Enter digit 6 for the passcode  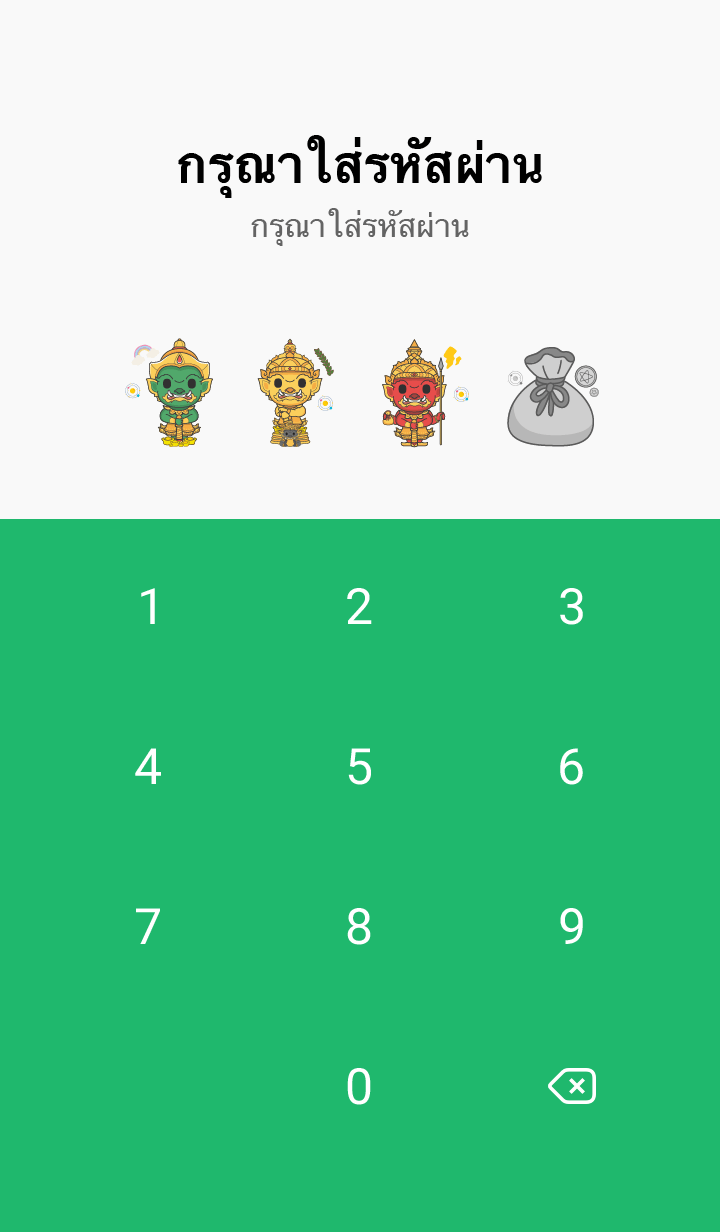pos(571,767)
